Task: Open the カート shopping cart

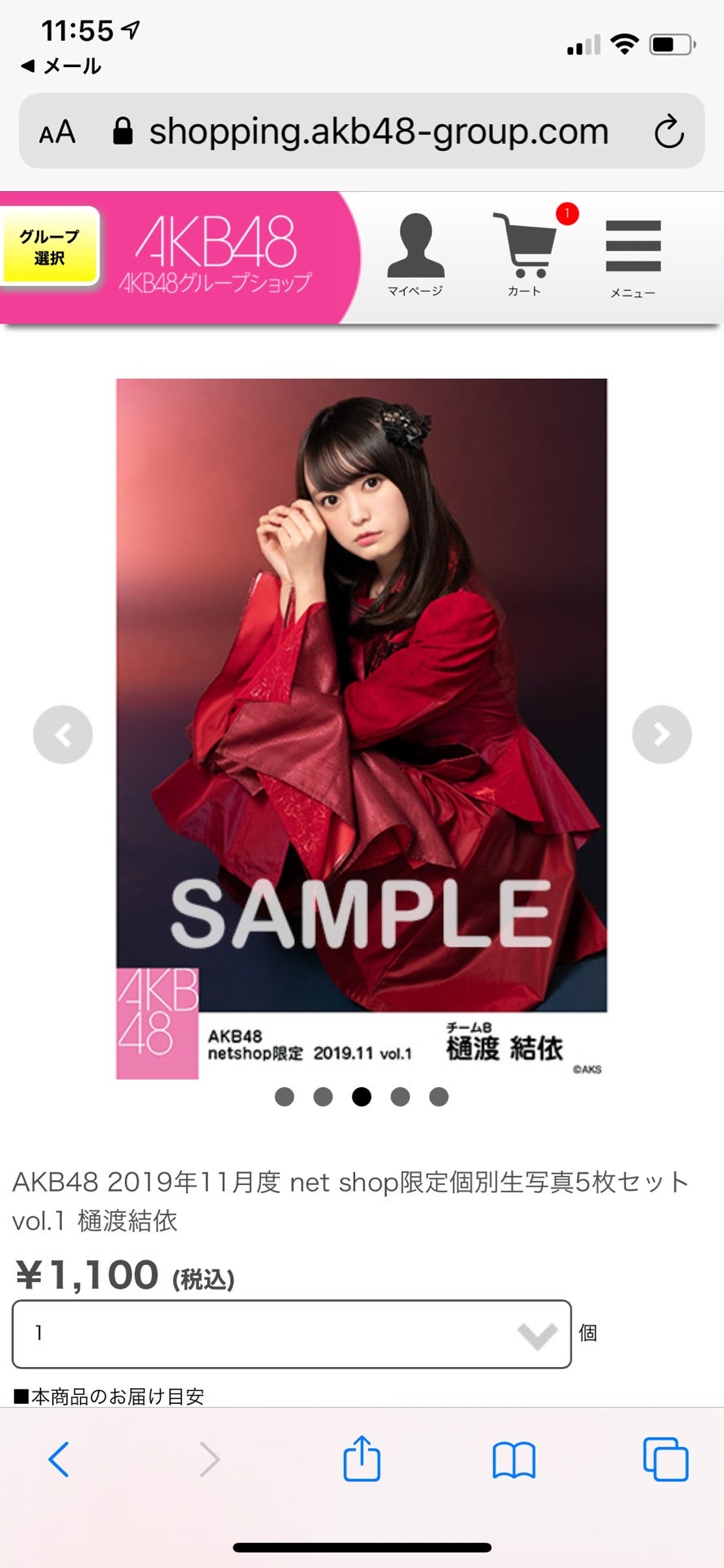Action: pyautogui.click(x=526, y=254)
